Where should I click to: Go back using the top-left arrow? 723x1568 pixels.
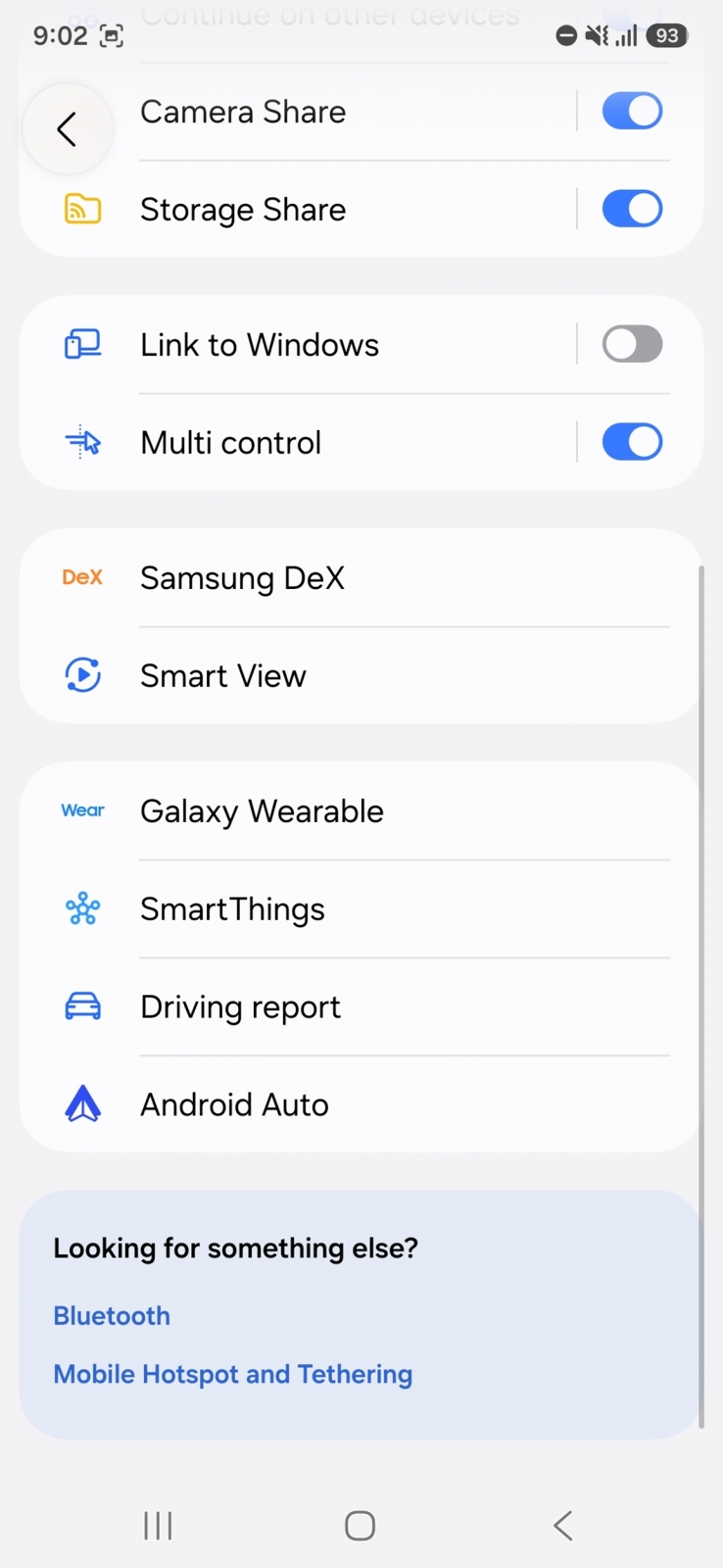point(68,129)
